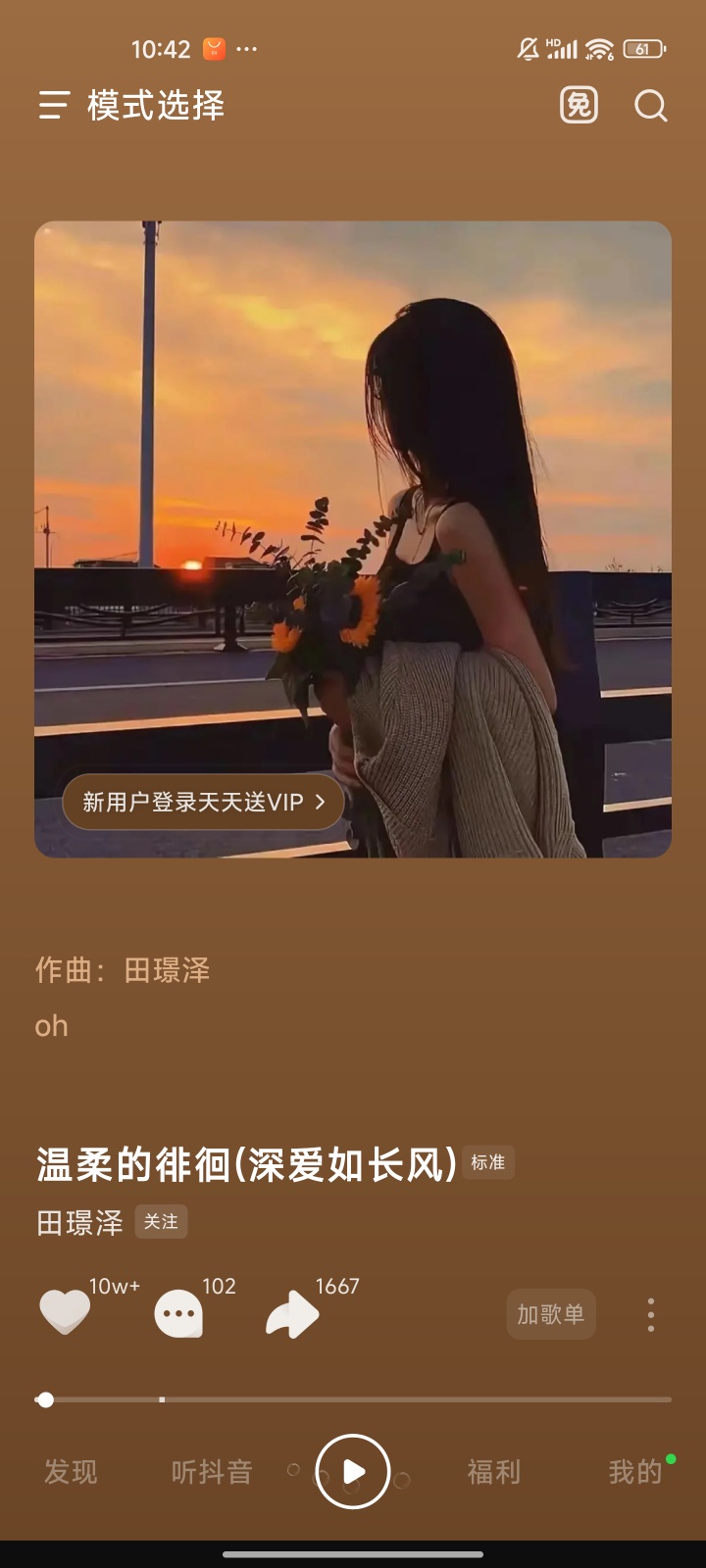Screen dimensions: 706x1568
Task: Open 新用户登录天天送VIP banner
Action: coord(203,803)
